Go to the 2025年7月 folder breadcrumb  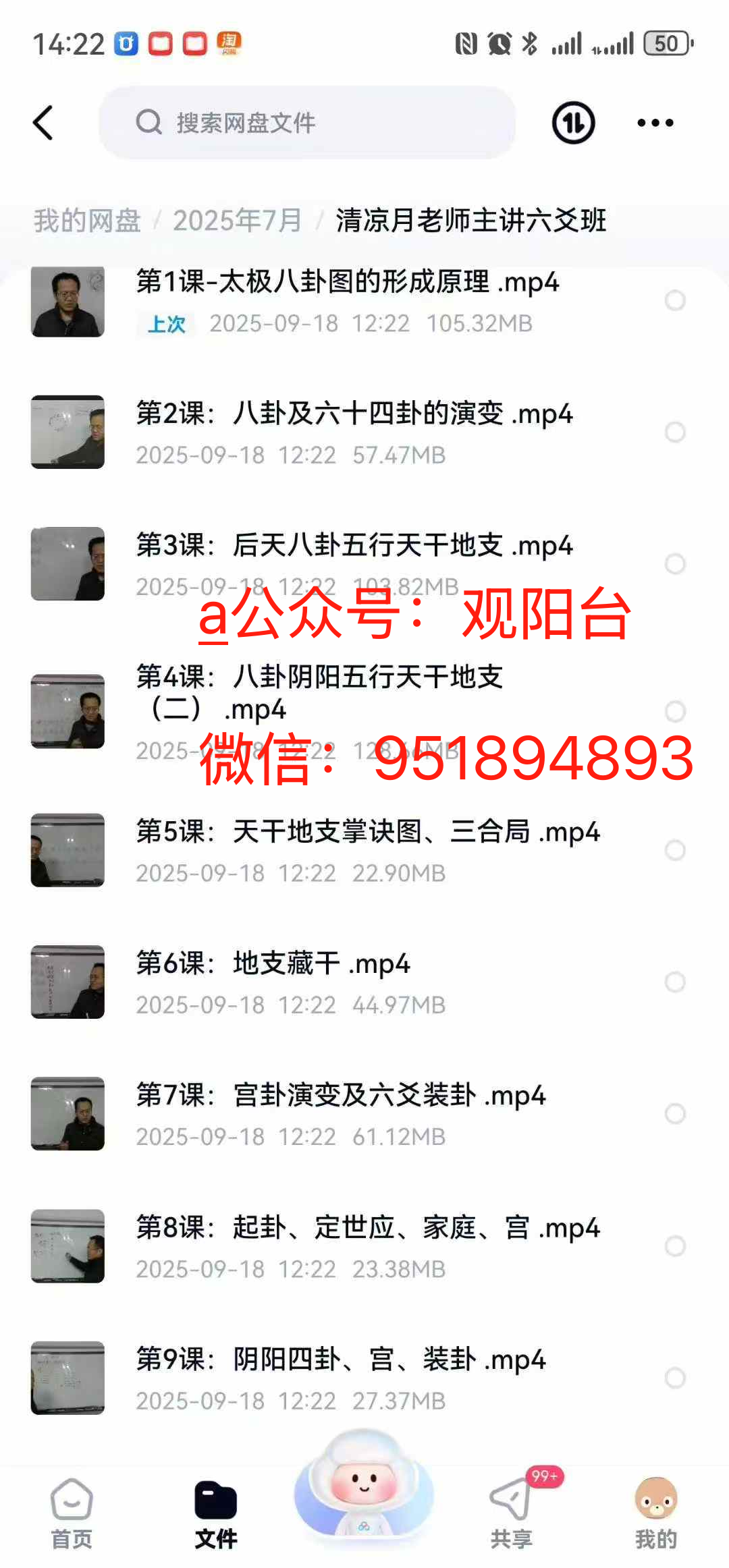click(237, 221)
